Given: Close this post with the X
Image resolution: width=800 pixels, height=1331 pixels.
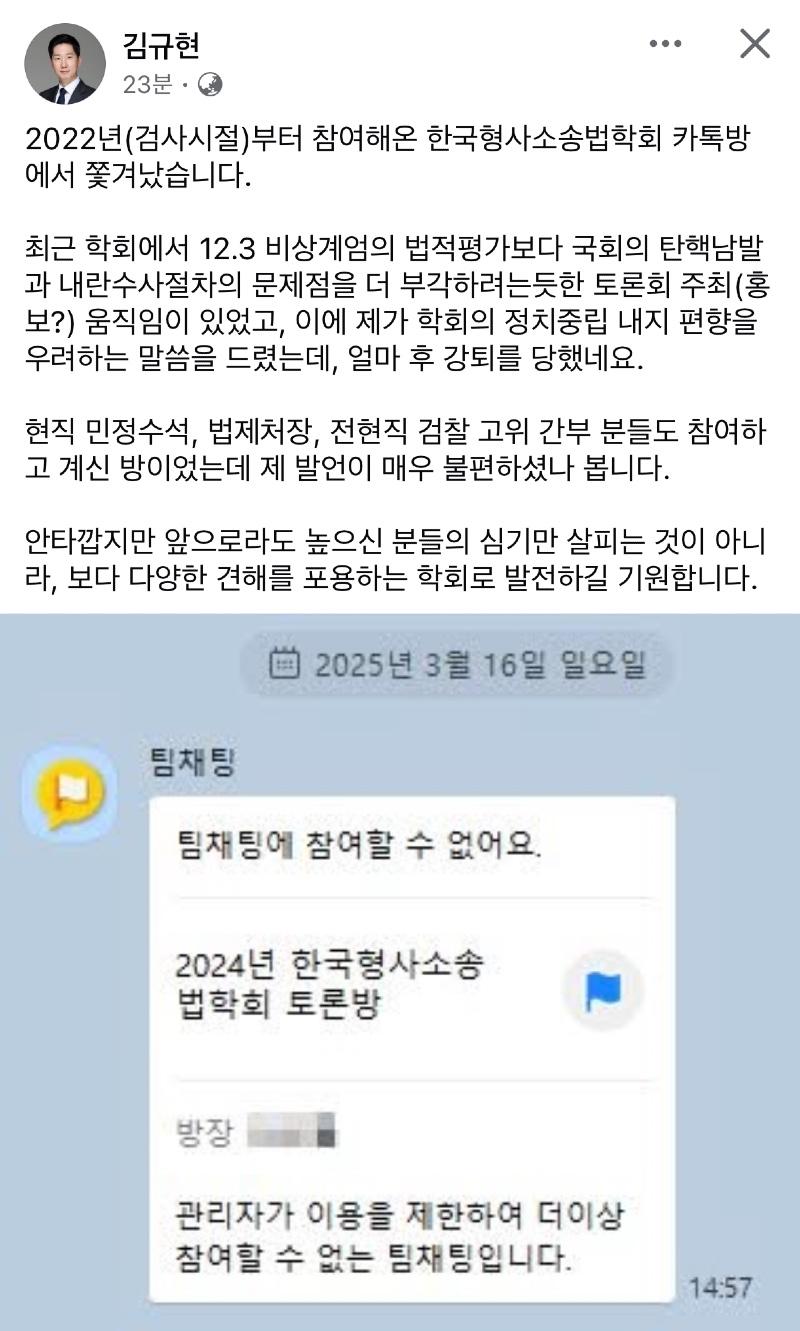Looking at the screenshot, I should pos(754,44).
